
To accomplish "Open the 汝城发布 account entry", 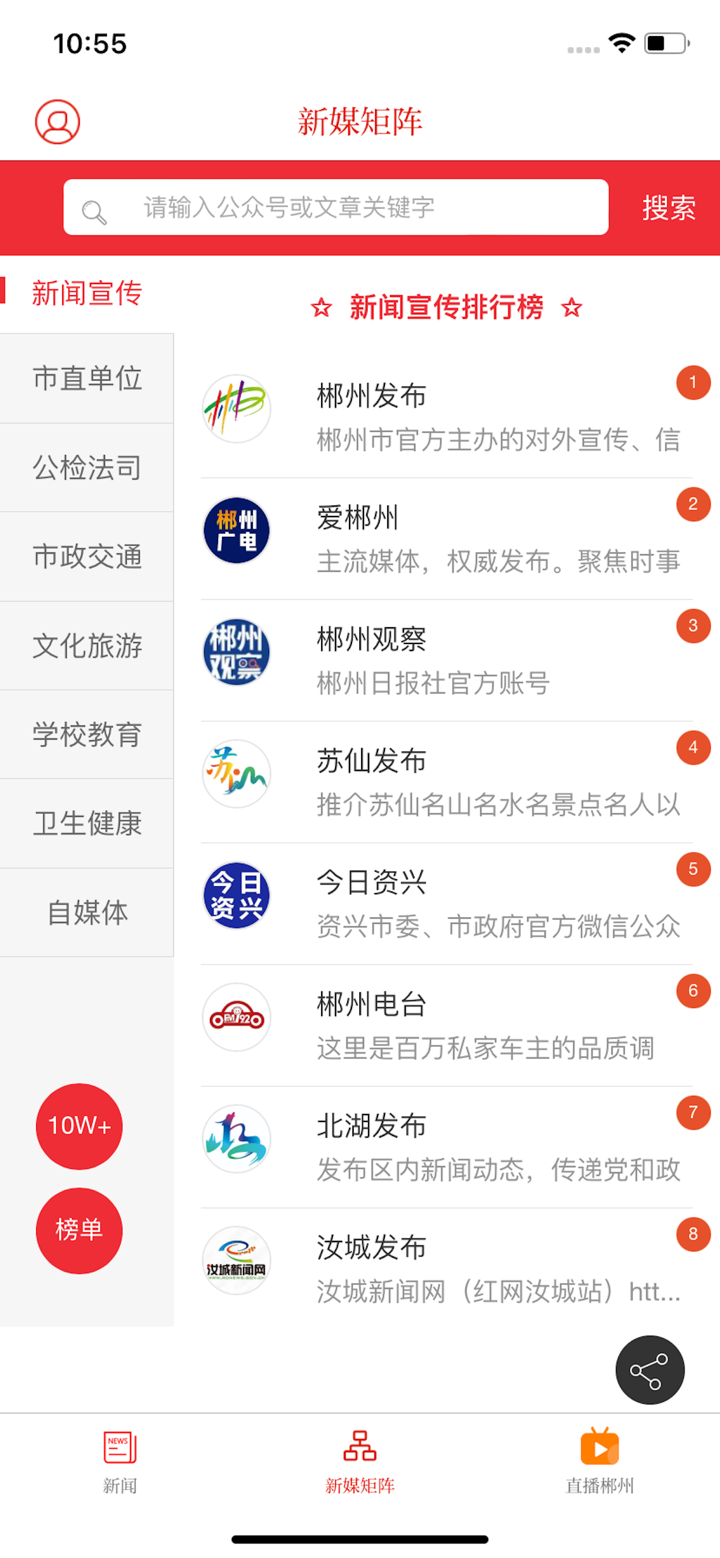I will coord(430,1261).
